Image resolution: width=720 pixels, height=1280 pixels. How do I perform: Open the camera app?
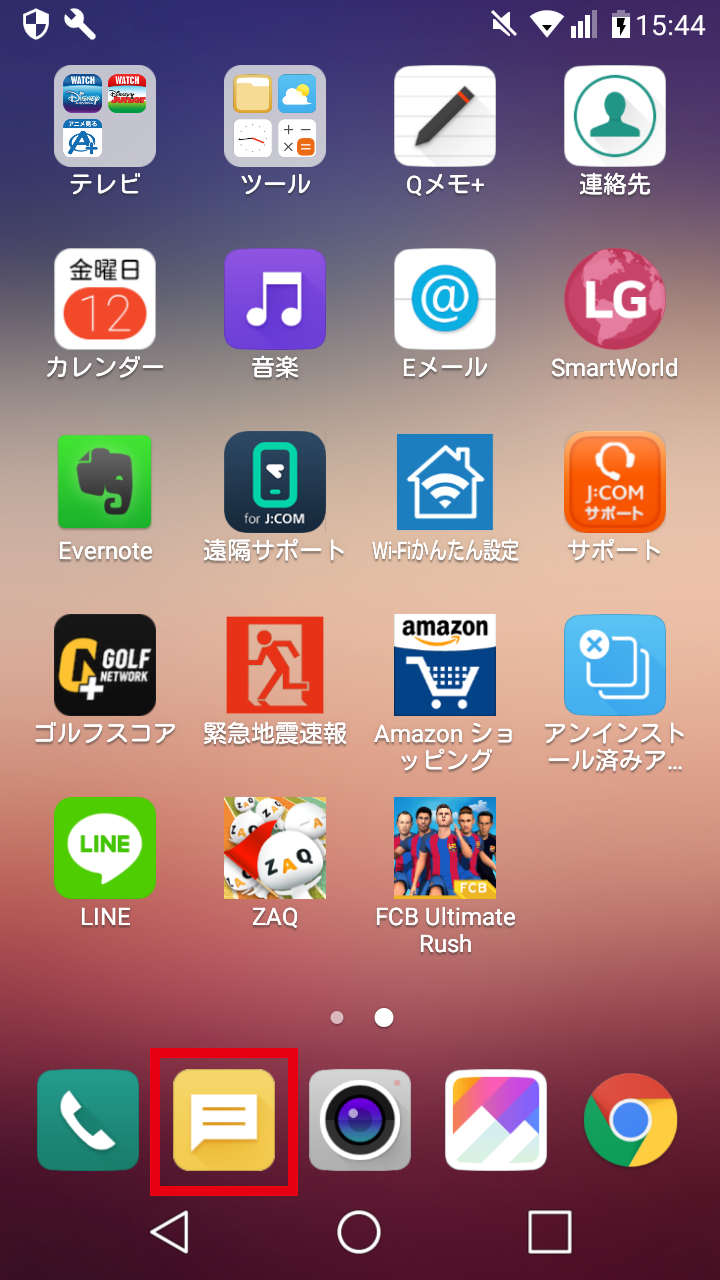pos(360,1120)
